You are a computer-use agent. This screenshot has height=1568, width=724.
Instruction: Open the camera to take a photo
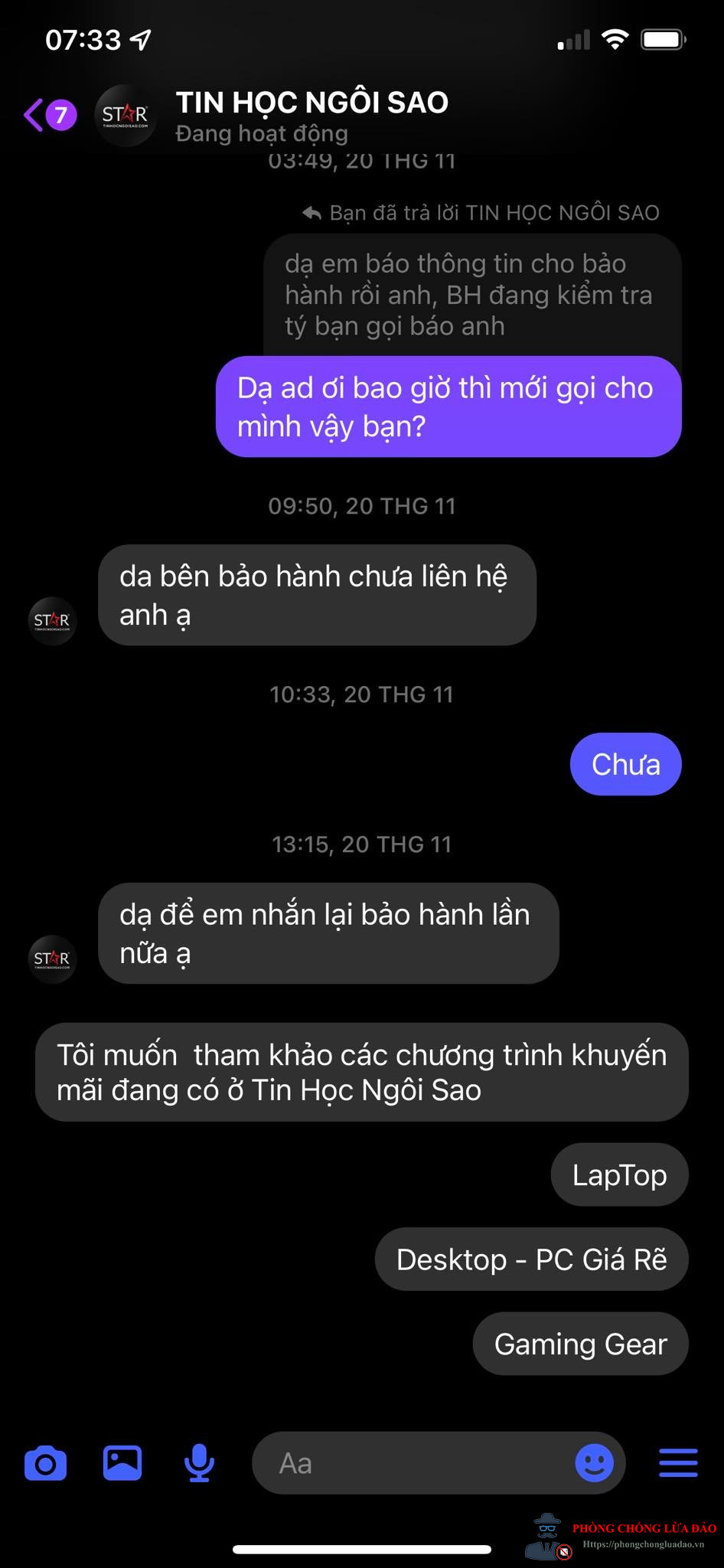pyautogui.click(x=46, y=1463)
